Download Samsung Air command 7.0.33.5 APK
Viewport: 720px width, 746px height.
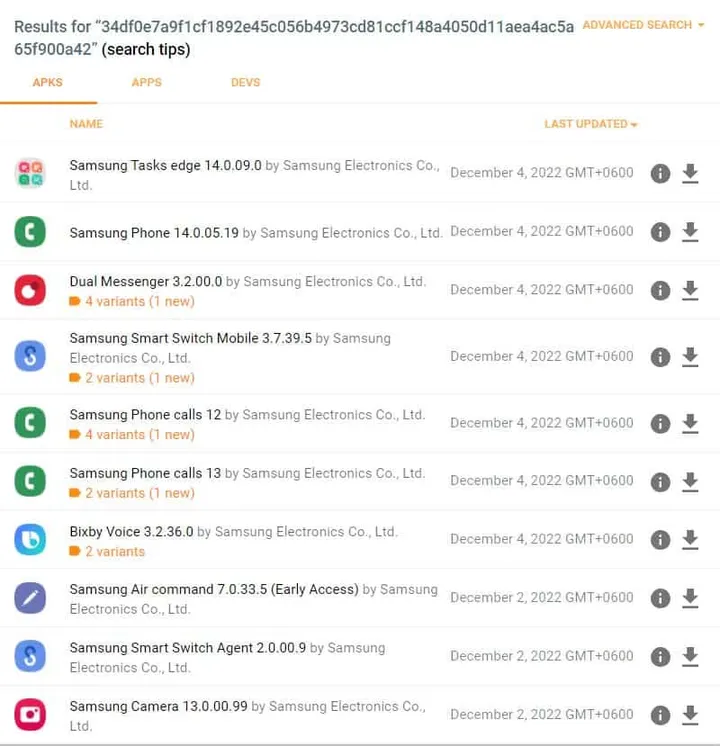pyautogui.click(x=690, y=598)
